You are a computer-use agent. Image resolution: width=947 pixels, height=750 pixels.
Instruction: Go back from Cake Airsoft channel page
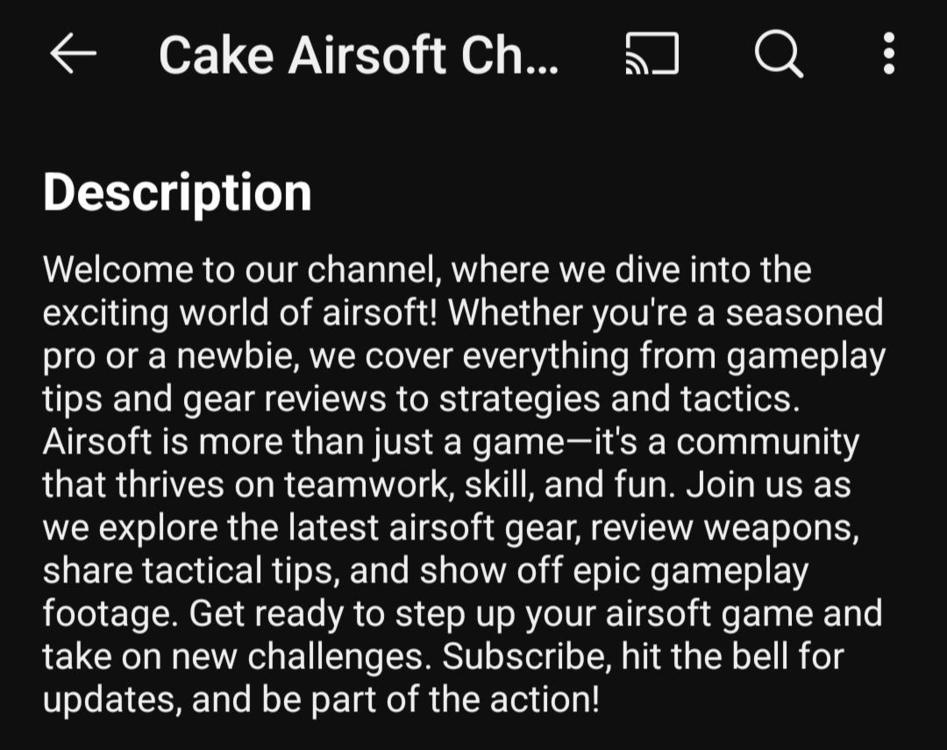(x=73, y=56)
